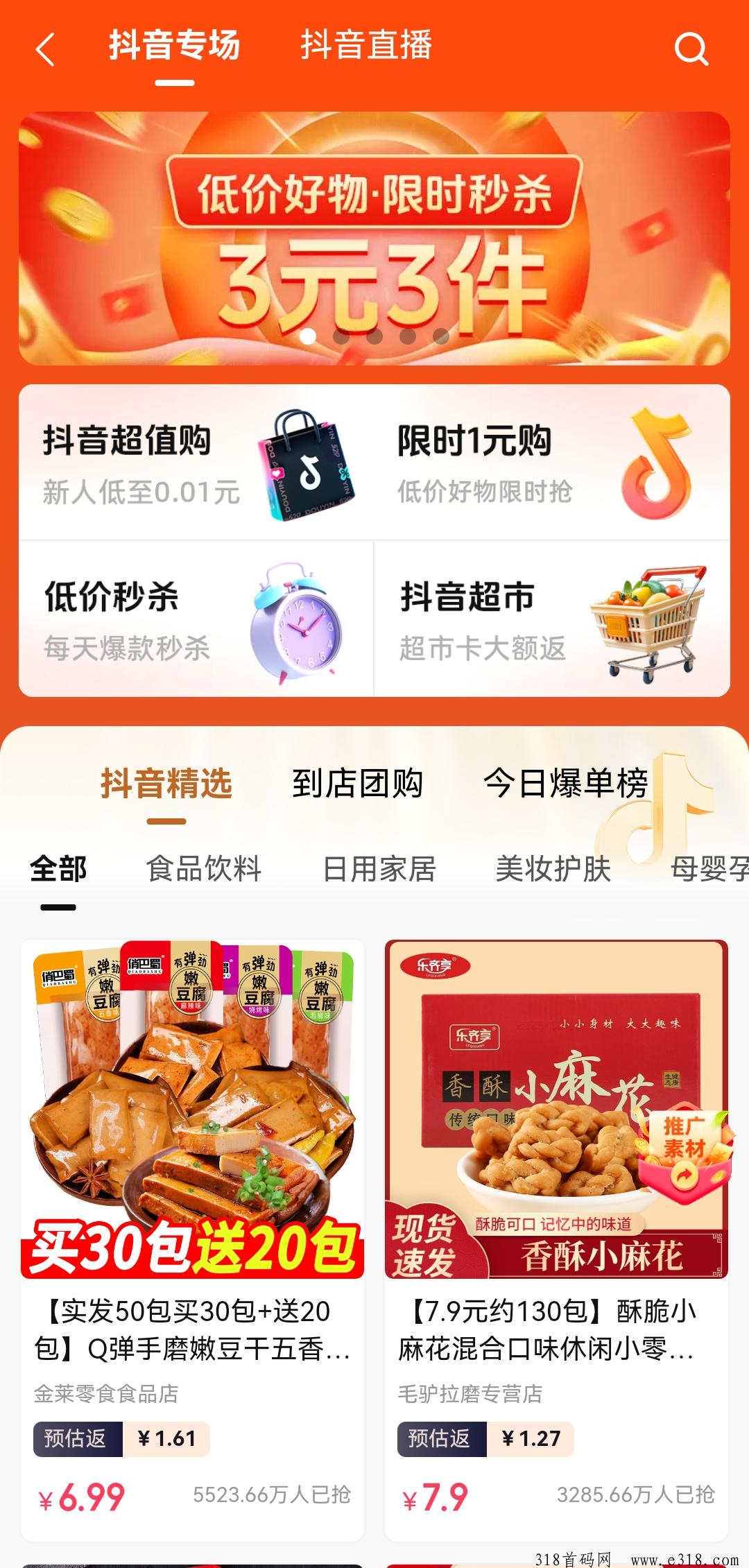The width and height of the screenshot is (749, 1568).
Task: Select the 抖音专场 tab
Action: click(174, 46)
